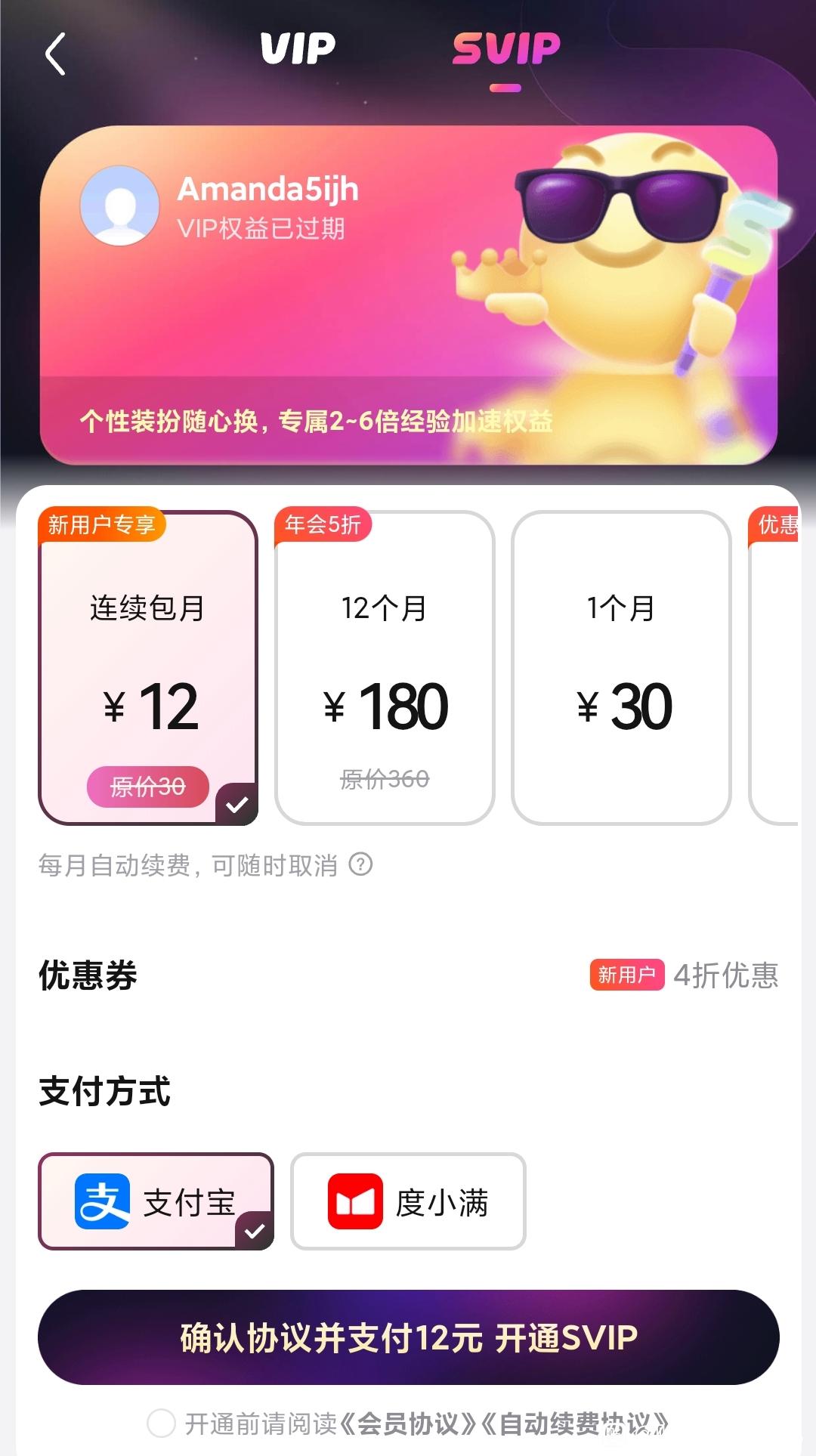The height and width of the screenshot is (1456, 816).
Task: Pick the 1个月 ¥30 plan
Action: pos(621,668)
